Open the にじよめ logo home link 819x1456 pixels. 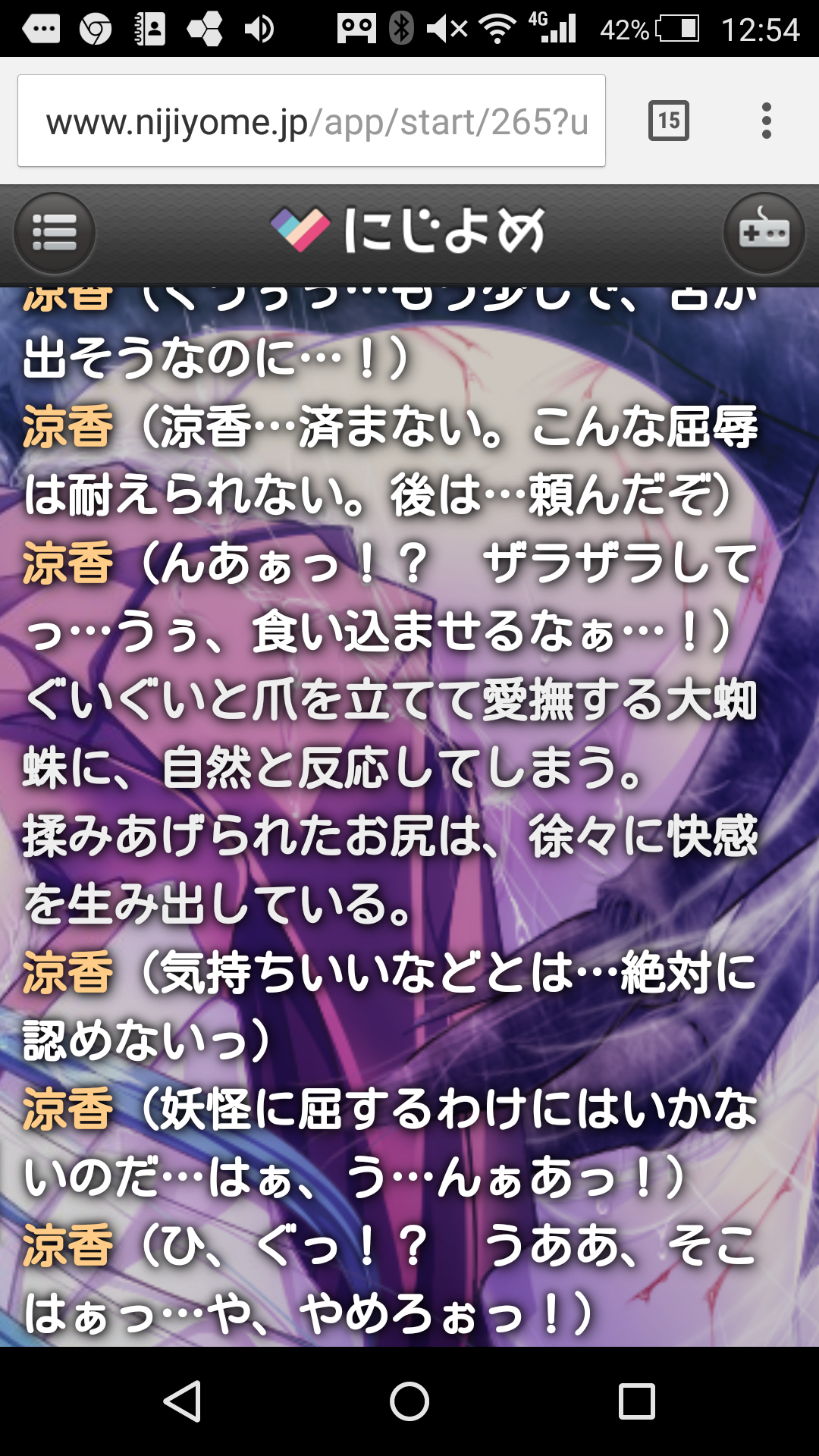(408, 231)
